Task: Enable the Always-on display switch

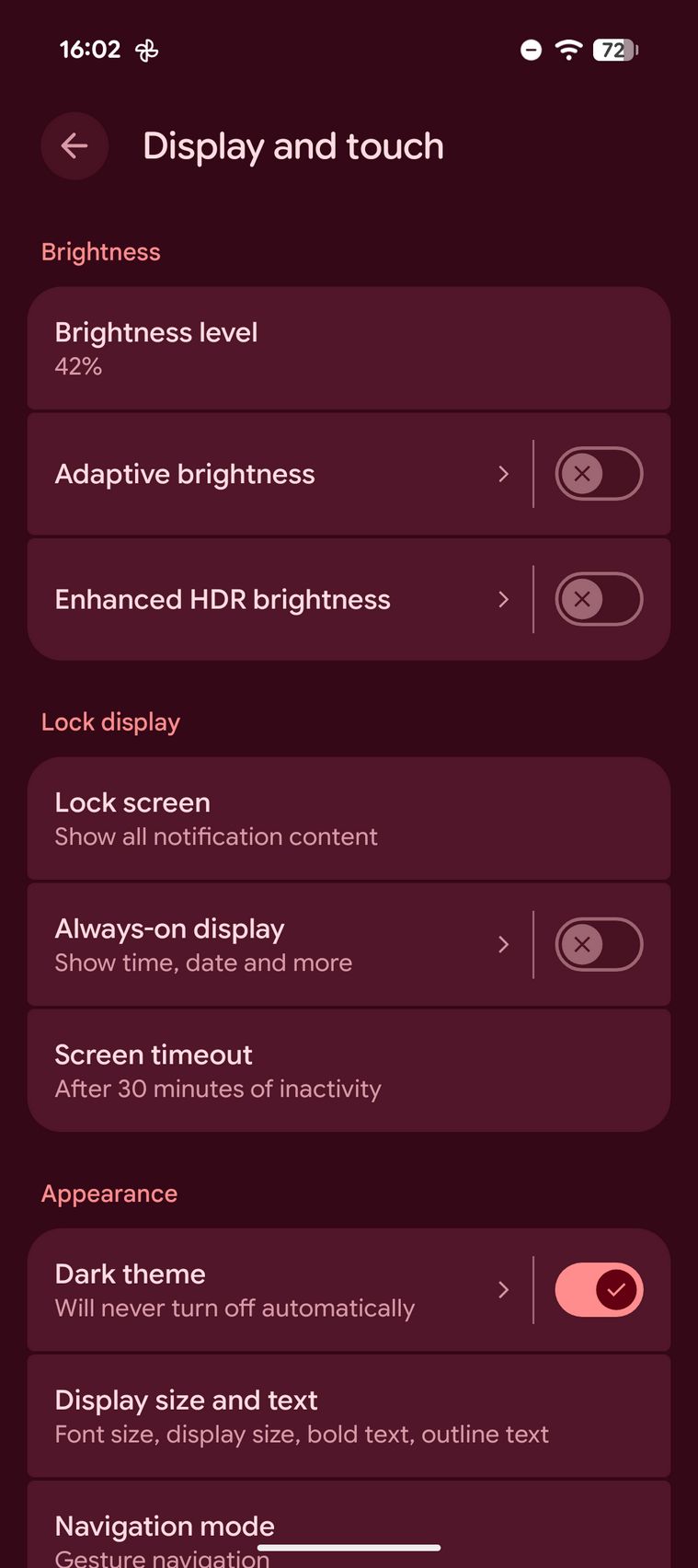Action: point(598,944)
